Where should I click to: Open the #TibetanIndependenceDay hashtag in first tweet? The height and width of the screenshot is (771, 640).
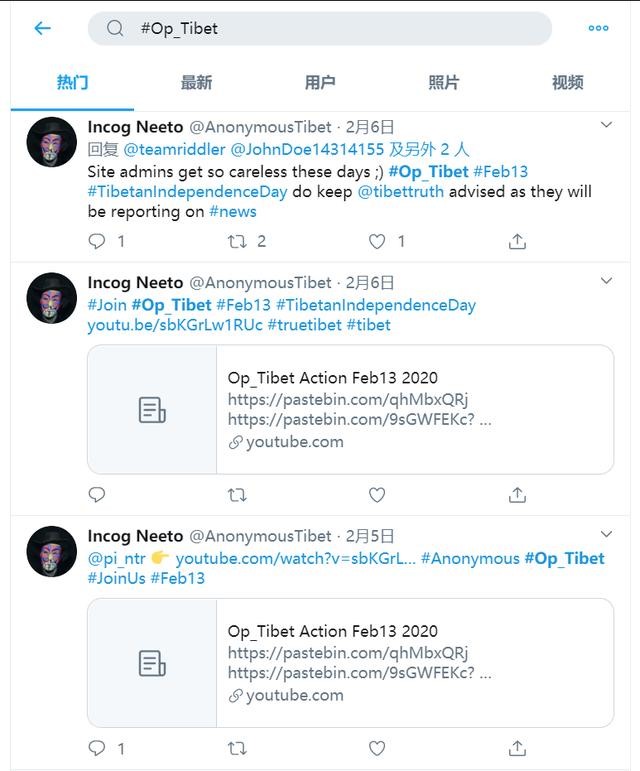click(187, 191)
